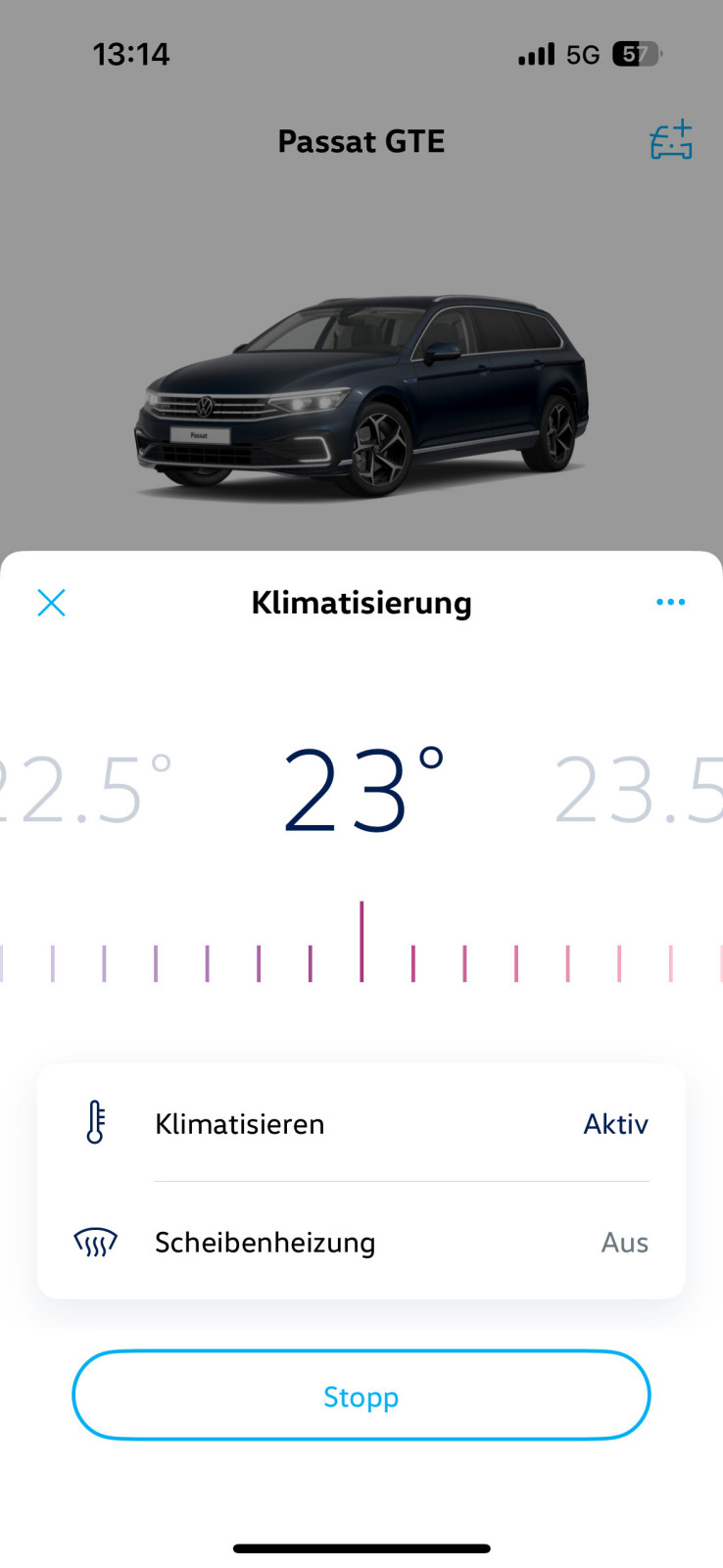
Task: Open the Scheibenheizung details row
Action: (x=361, y=1242)
